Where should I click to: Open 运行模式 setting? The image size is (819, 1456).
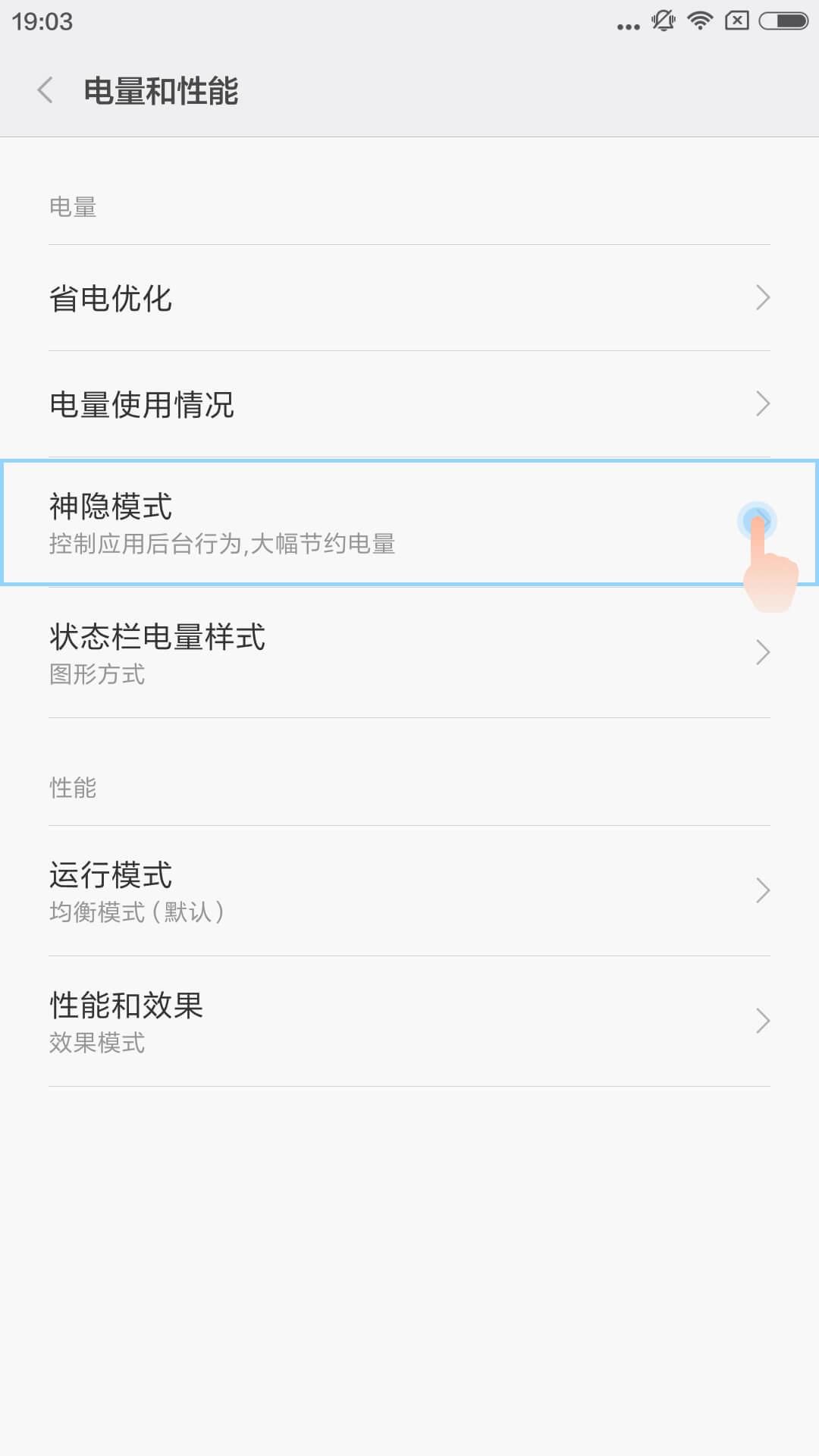click(x=409, y=891)
